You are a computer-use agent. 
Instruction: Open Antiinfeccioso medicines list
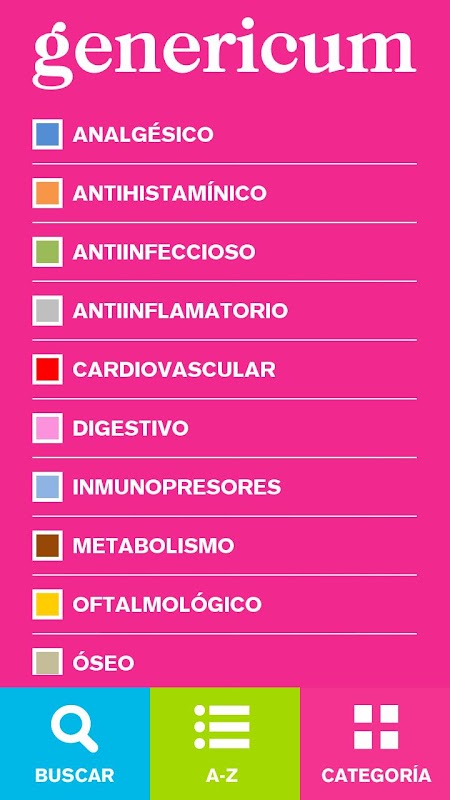224,252
